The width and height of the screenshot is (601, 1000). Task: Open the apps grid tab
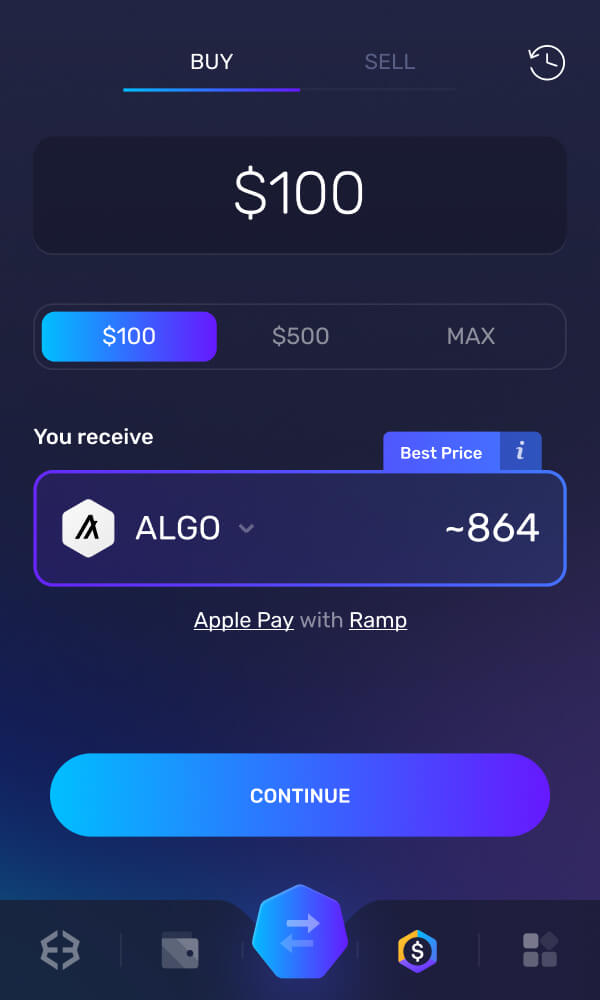coord(540,949)
